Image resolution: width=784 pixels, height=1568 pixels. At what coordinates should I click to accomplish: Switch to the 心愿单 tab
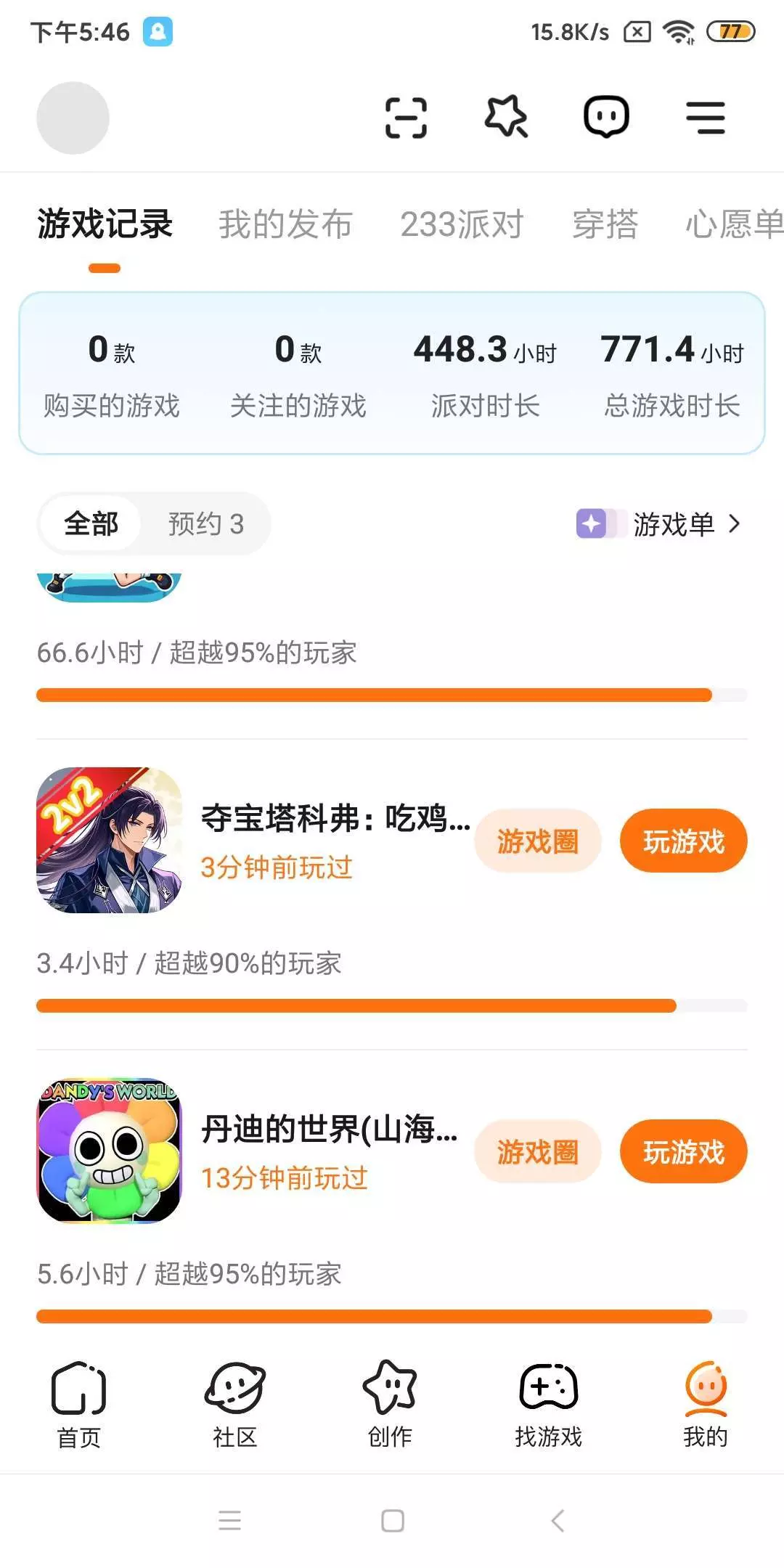pyautogui.click(x=733, y=224)
